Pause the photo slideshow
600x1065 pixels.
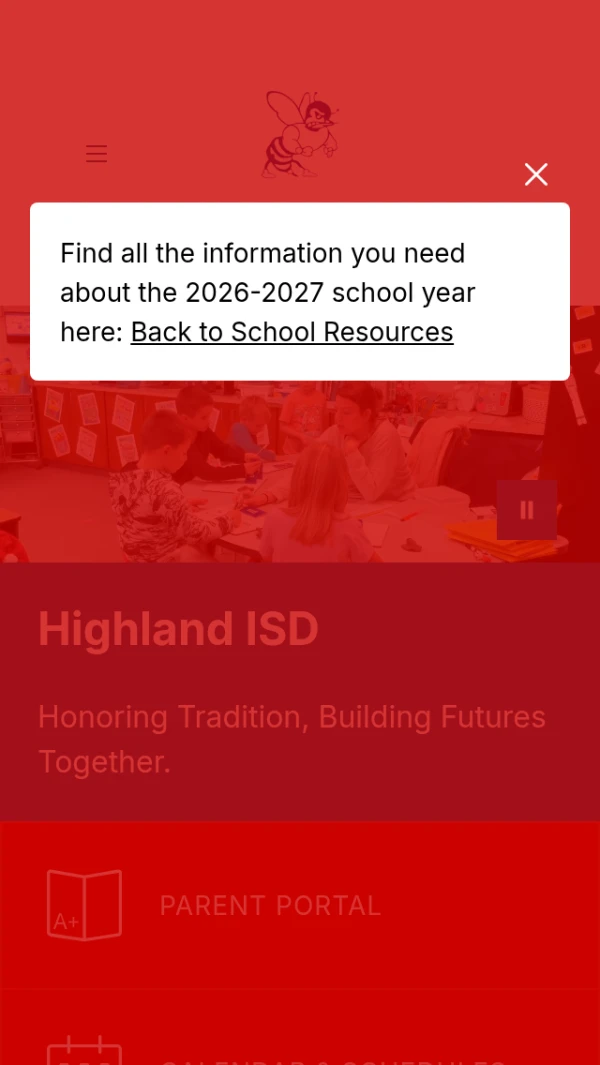click(527, 510)
